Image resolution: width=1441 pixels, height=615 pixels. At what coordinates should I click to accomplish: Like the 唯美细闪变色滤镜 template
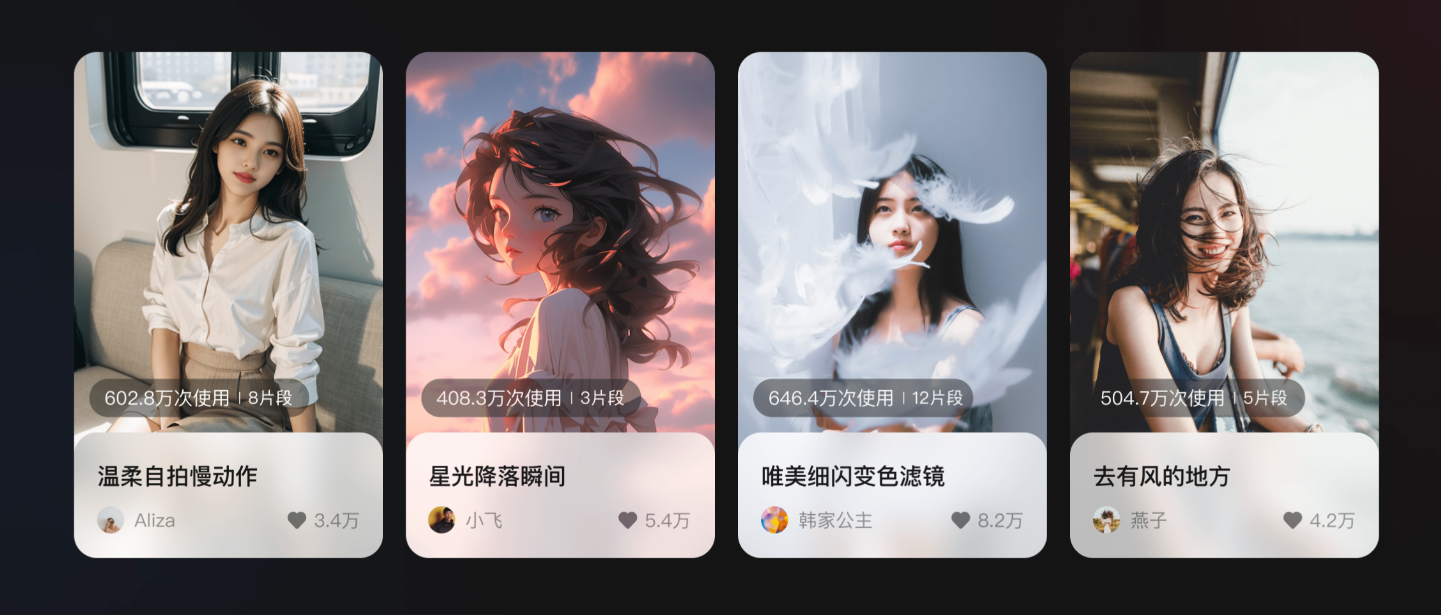pyautogui.click(x=961, y=520)
